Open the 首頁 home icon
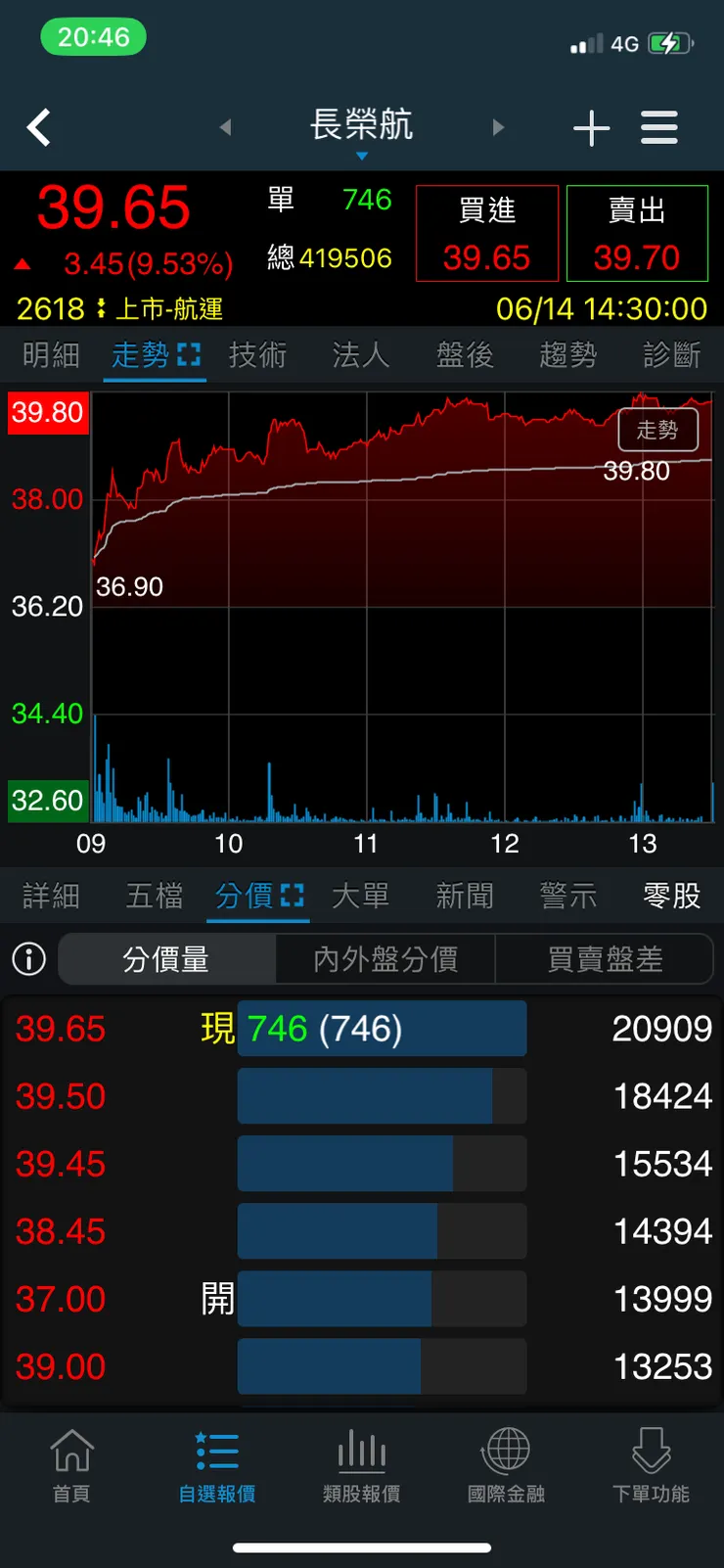 tap(70, 1465)
